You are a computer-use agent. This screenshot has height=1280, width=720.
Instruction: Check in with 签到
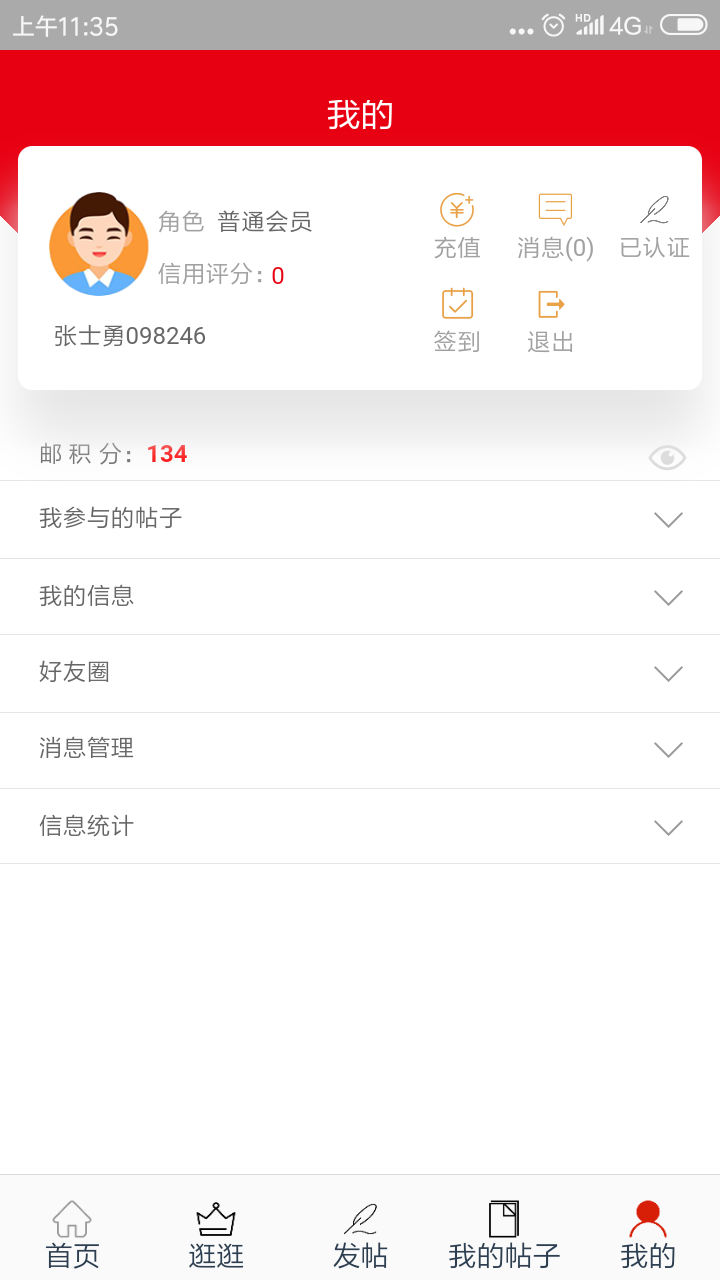(457, 320)
